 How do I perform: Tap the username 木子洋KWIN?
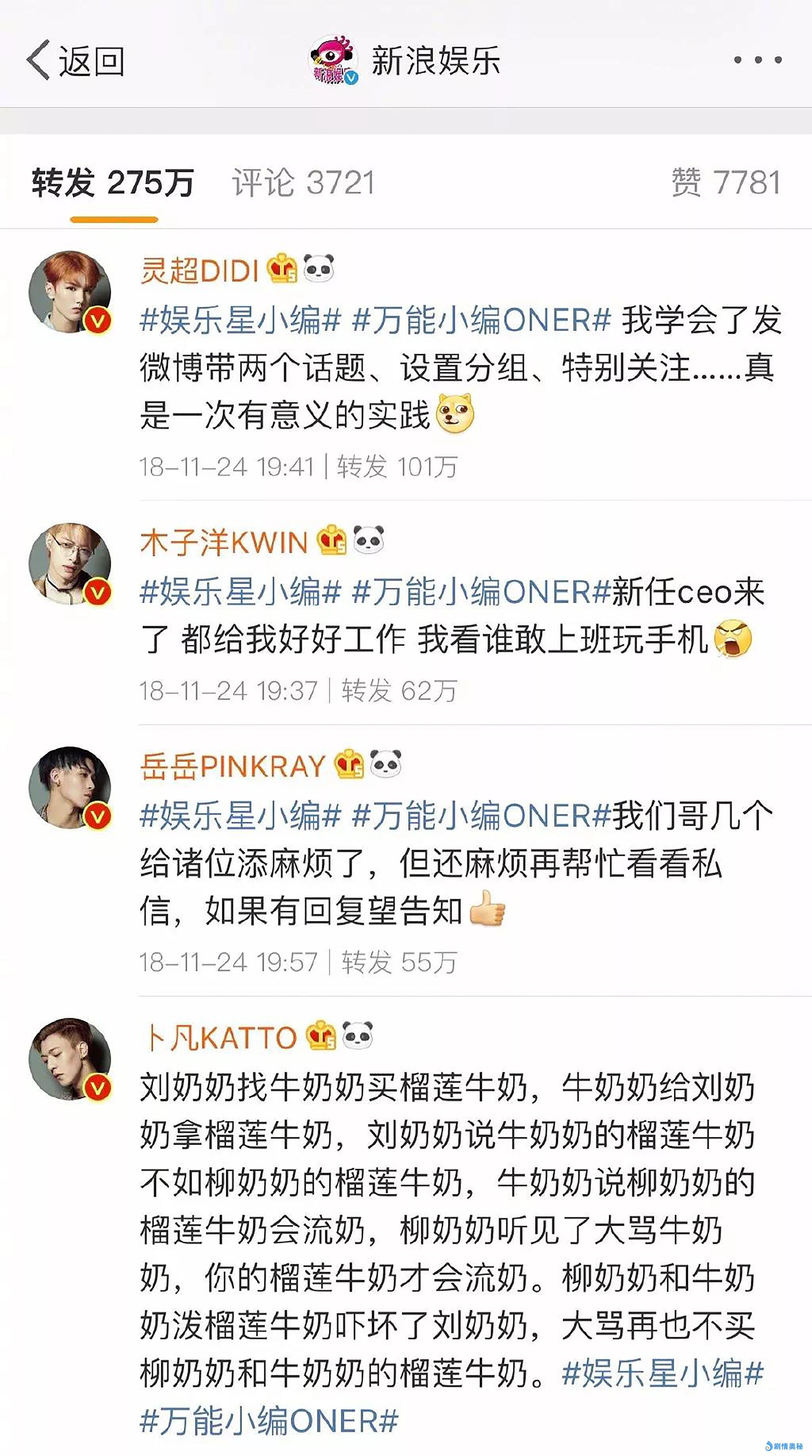pyautogui.click(x=223, y=542)
